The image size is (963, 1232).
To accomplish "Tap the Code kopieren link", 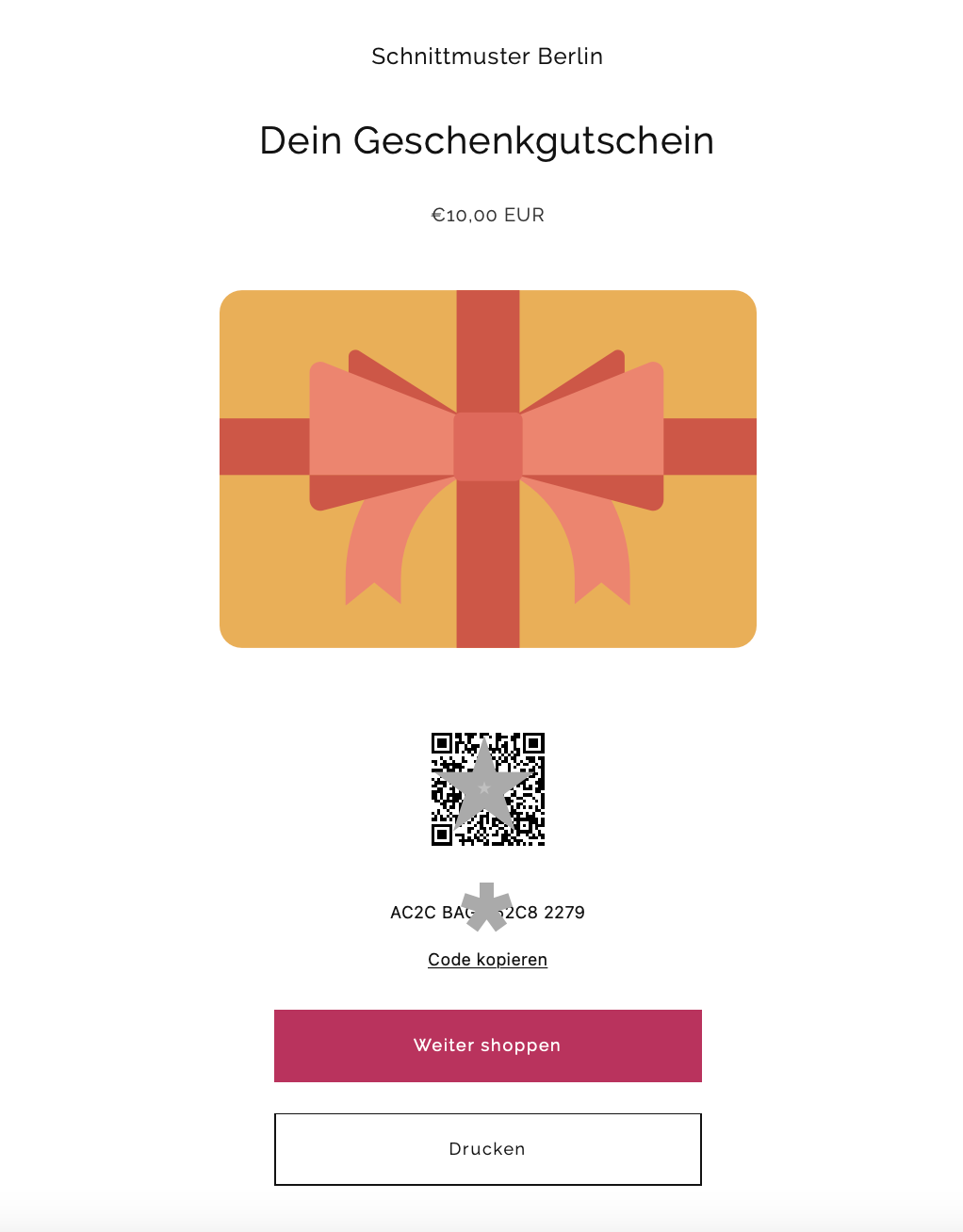I will 487,960.
